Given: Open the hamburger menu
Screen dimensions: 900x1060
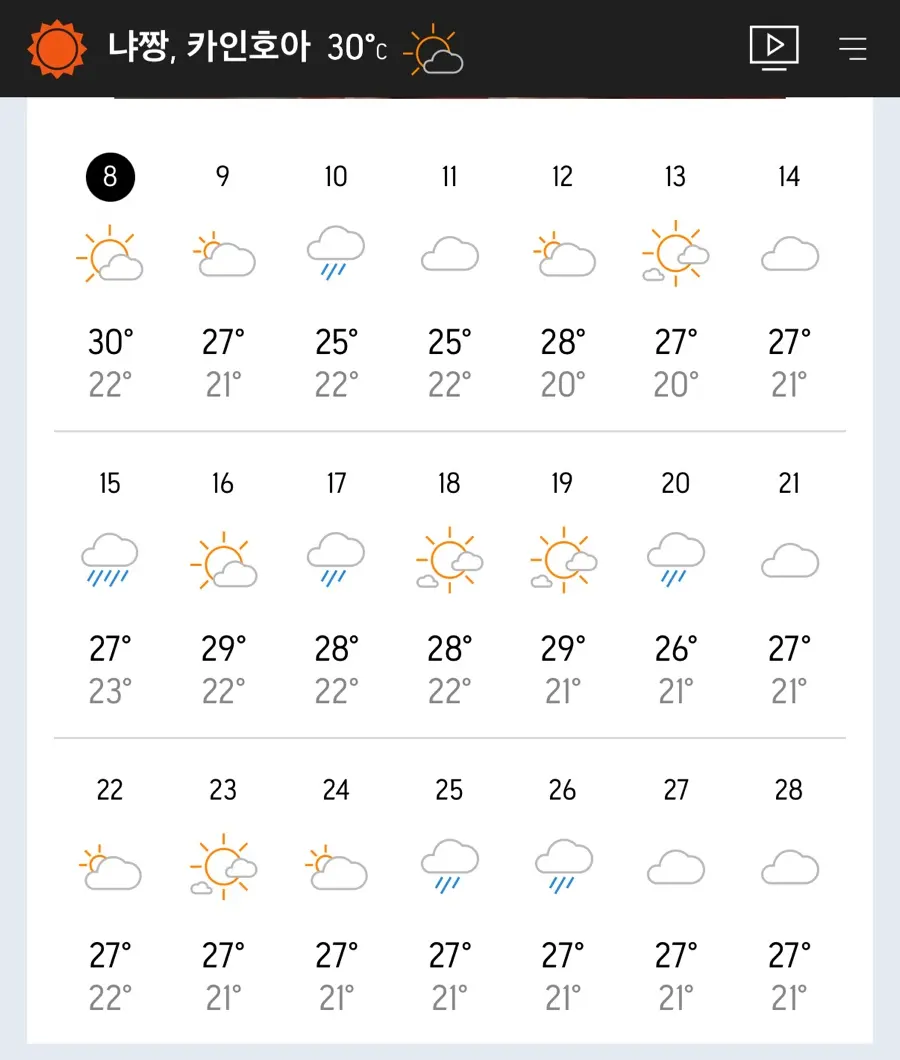Looking at the screenshot, I should pos(853,49).
